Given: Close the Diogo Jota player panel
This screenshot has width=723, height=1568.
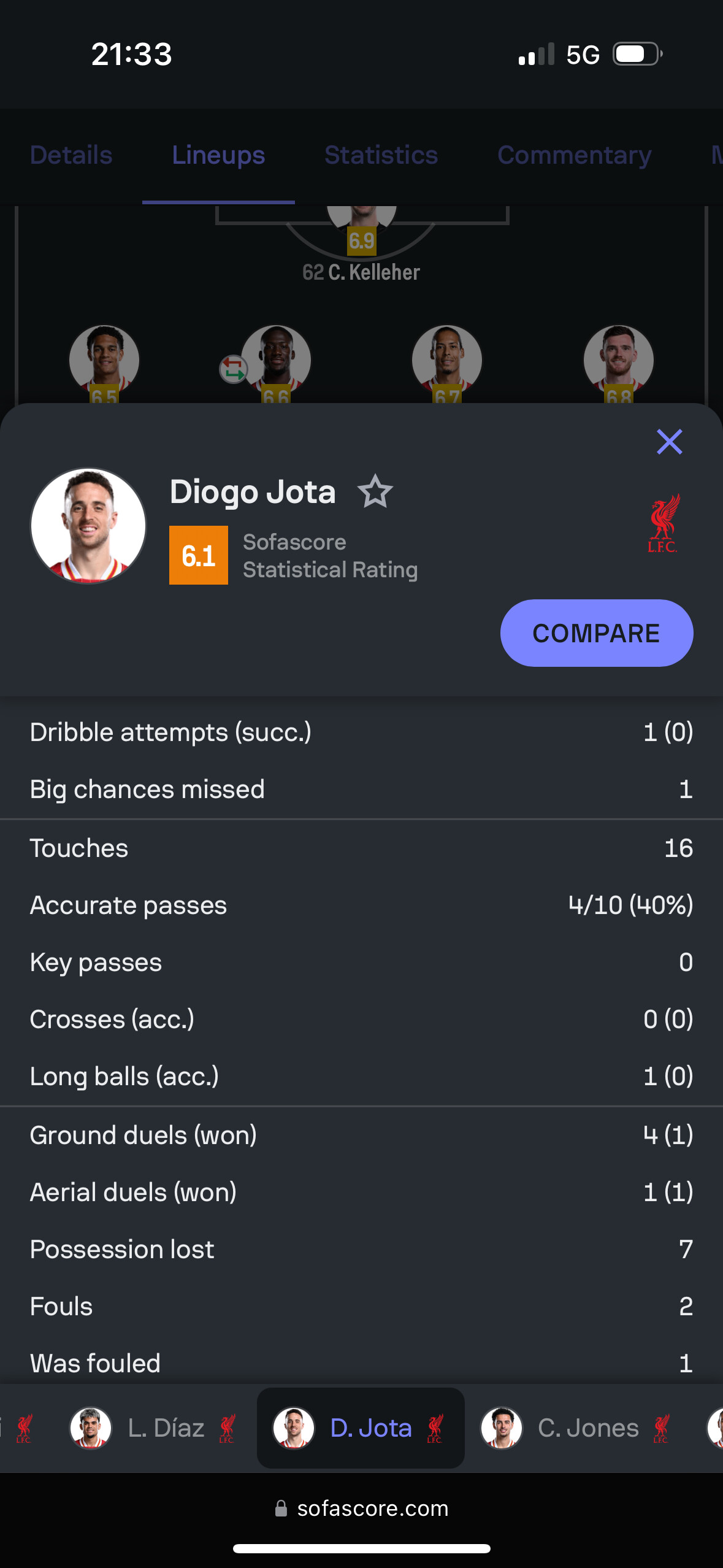Looking at the screenshot, I should point(669,442).
